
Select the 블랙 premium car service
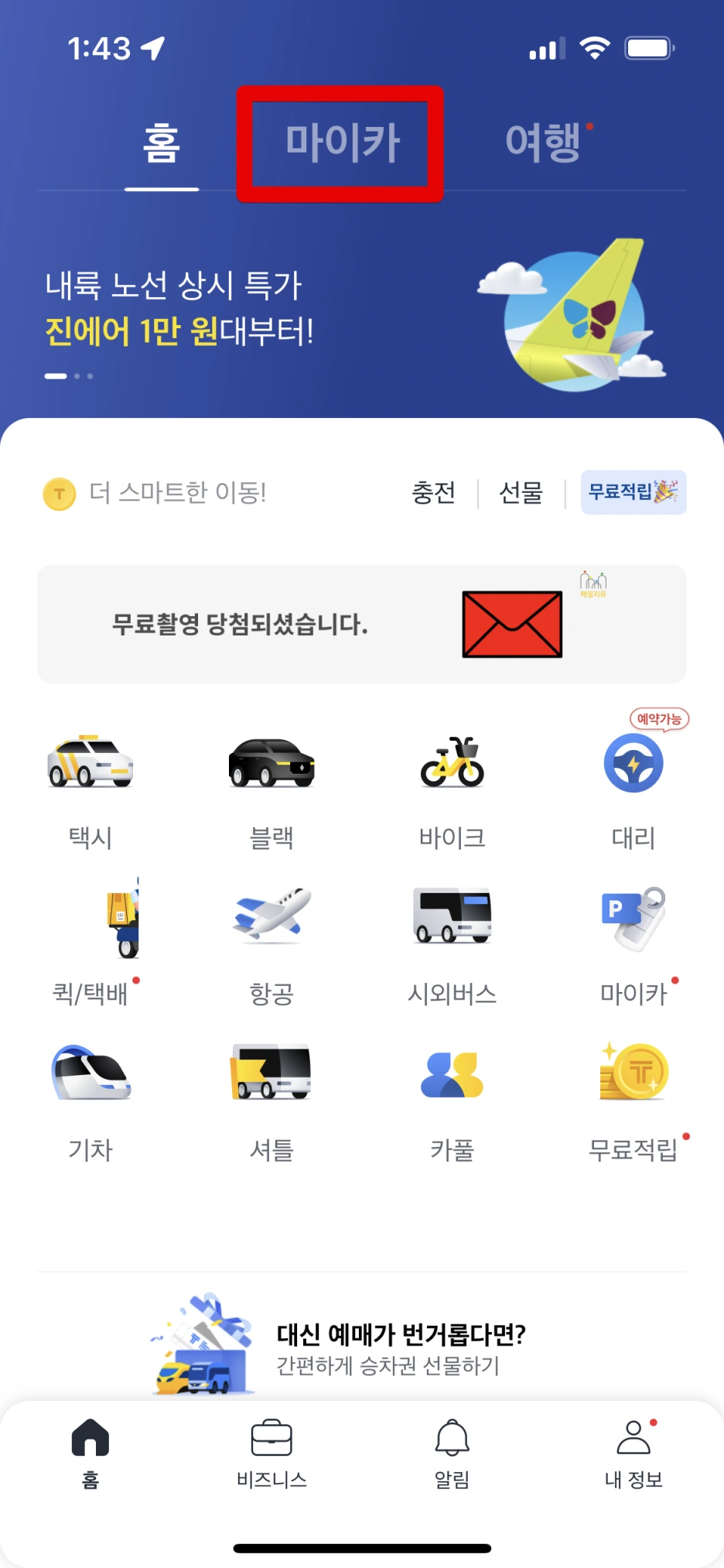click(271, 782)
